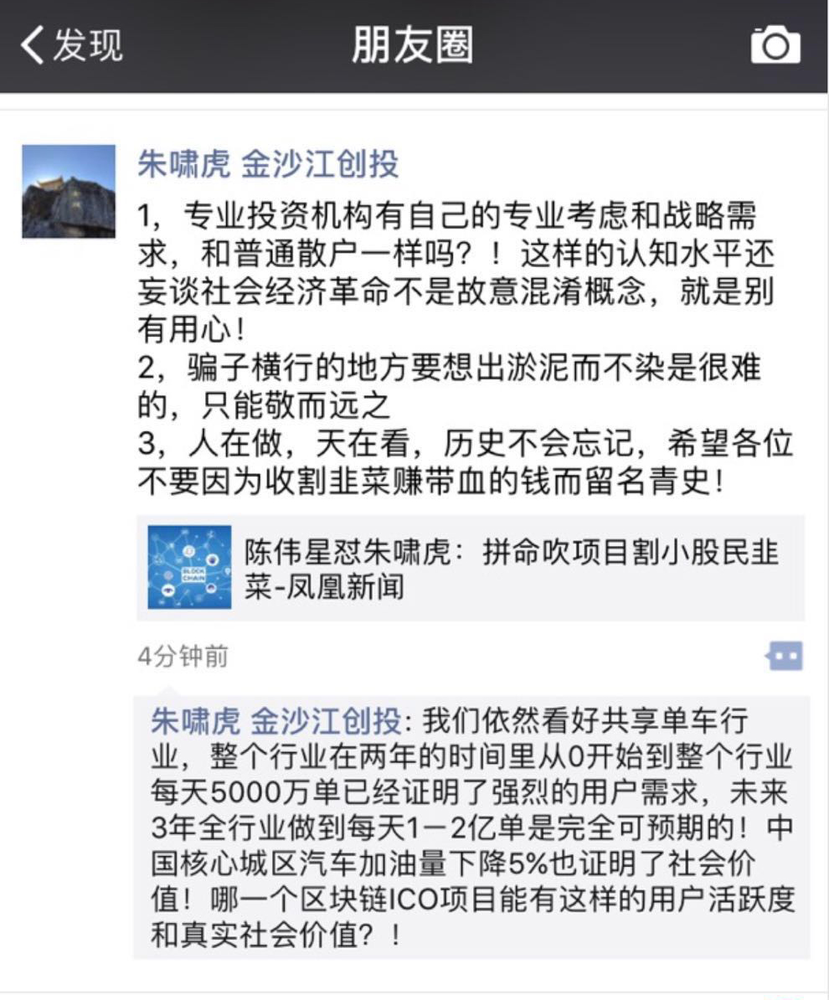Tap 朱啸虎 金沙江创投 name in the comment
Screen dimensions: 829x1000
(276, 720)
